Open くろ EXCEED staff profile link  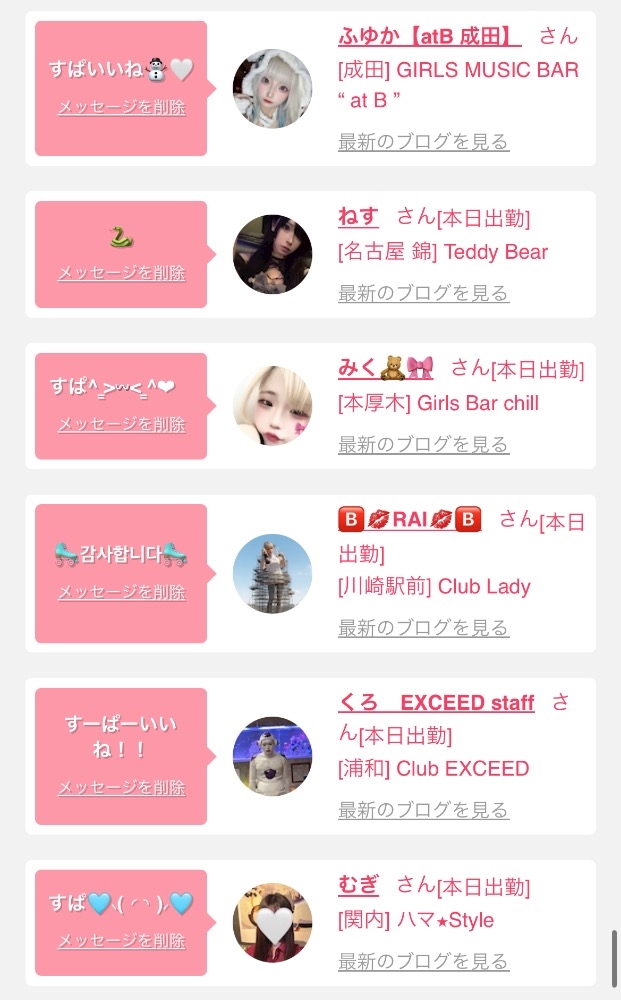click(x=436, y=703)
